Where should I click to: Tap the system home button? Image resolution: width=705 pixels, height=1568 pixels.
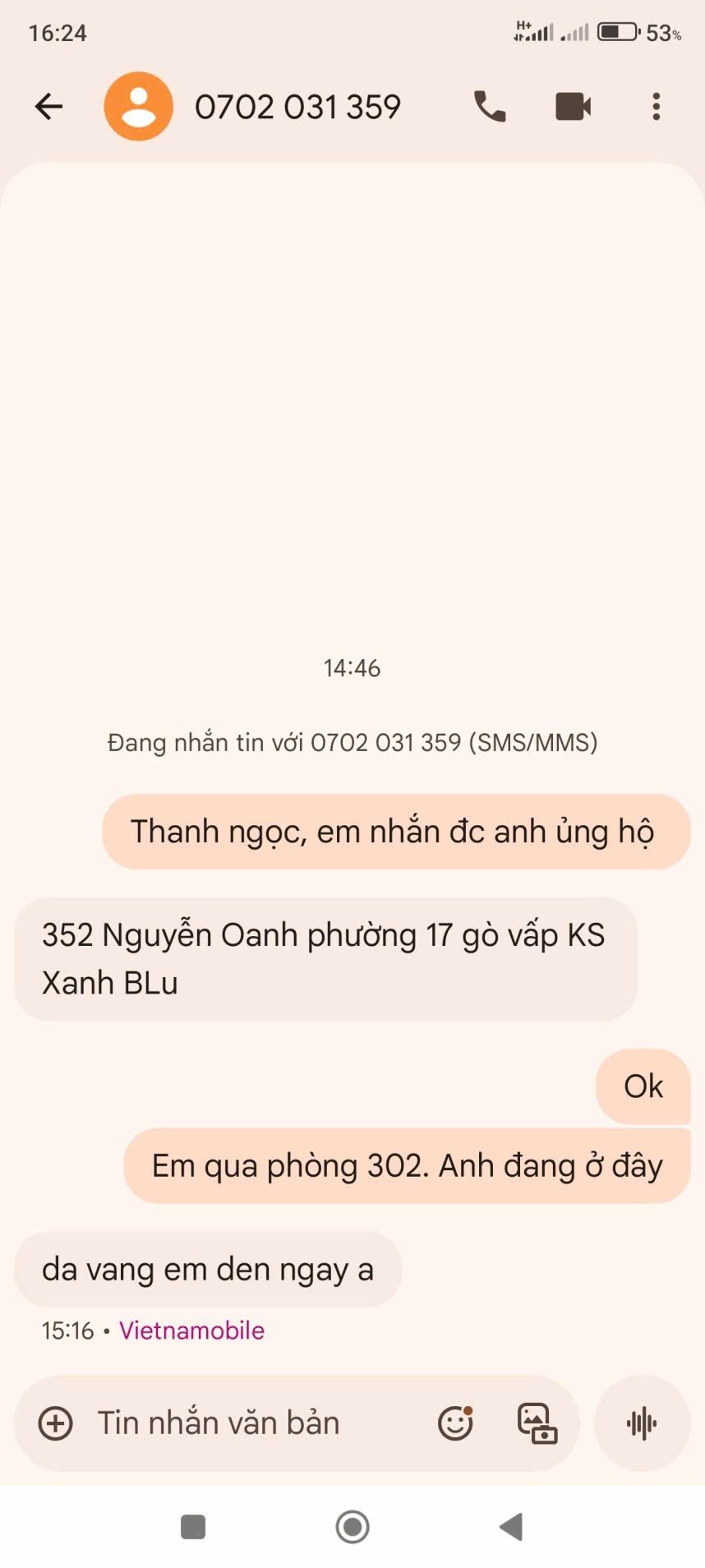[352, 1528]
